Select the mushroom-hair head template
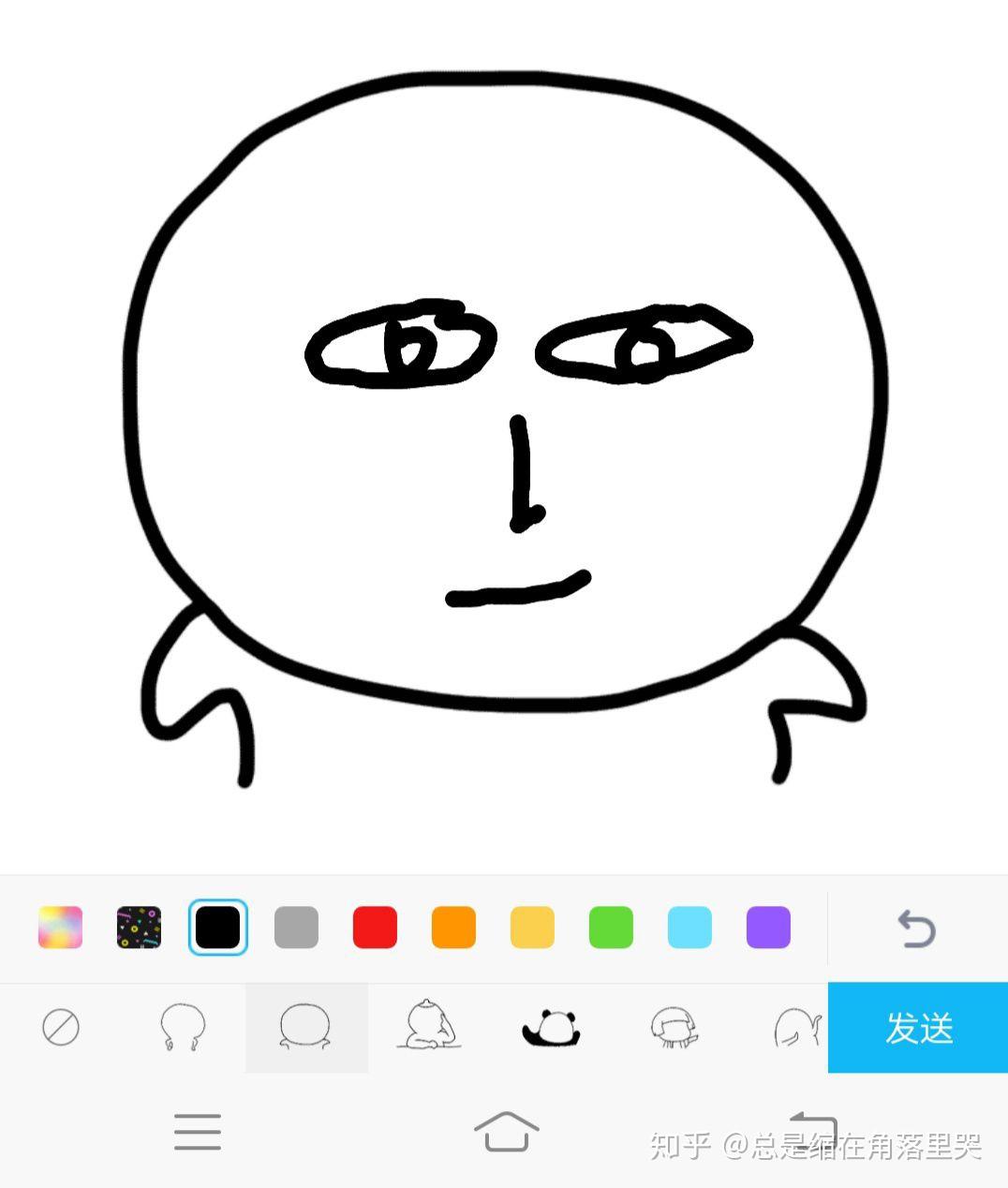The width and height of the screenshot is (1008, 1188). [x=674, y=1028]
